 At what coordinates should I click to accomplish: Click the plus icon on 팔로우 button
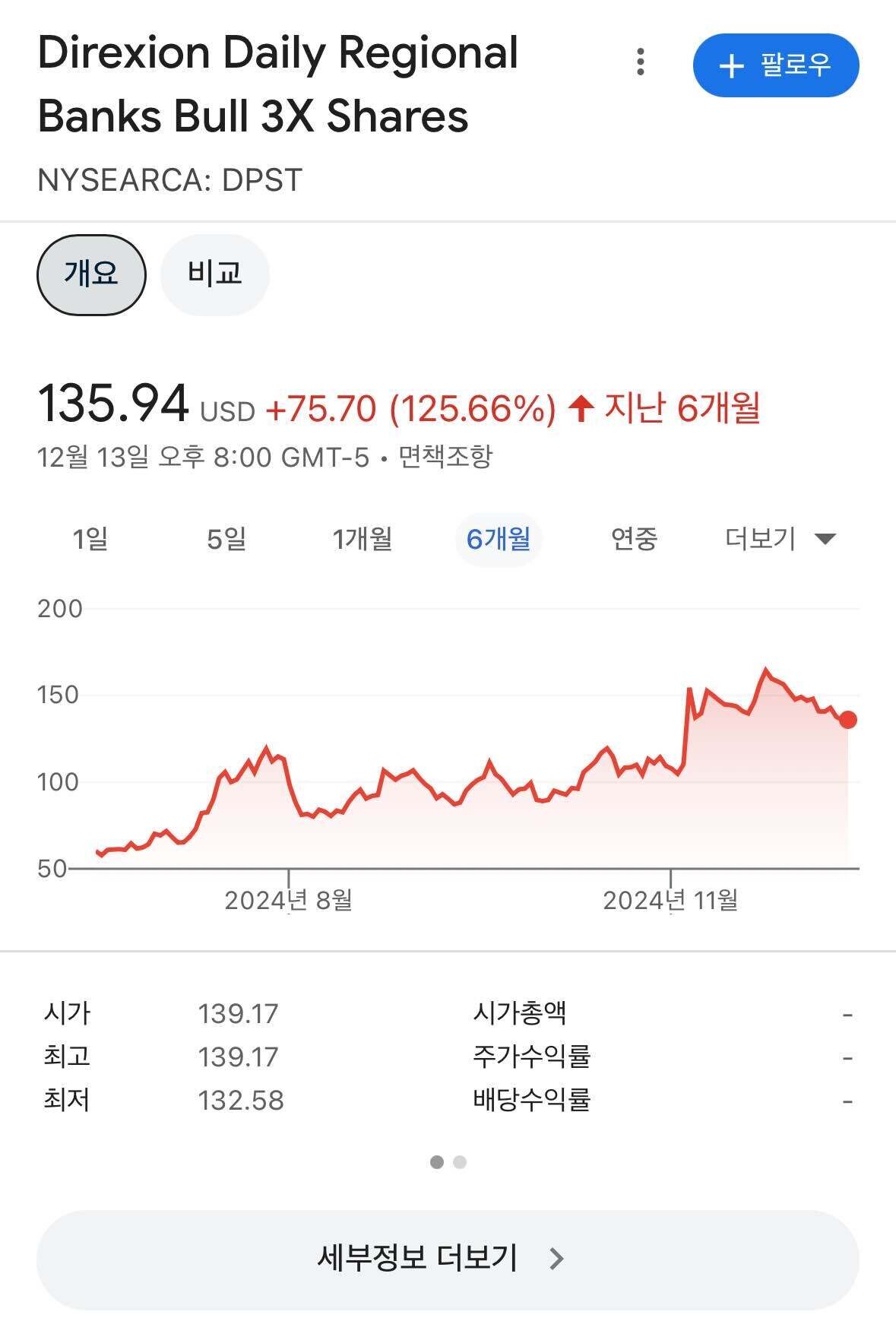click(x=731, y=66)
